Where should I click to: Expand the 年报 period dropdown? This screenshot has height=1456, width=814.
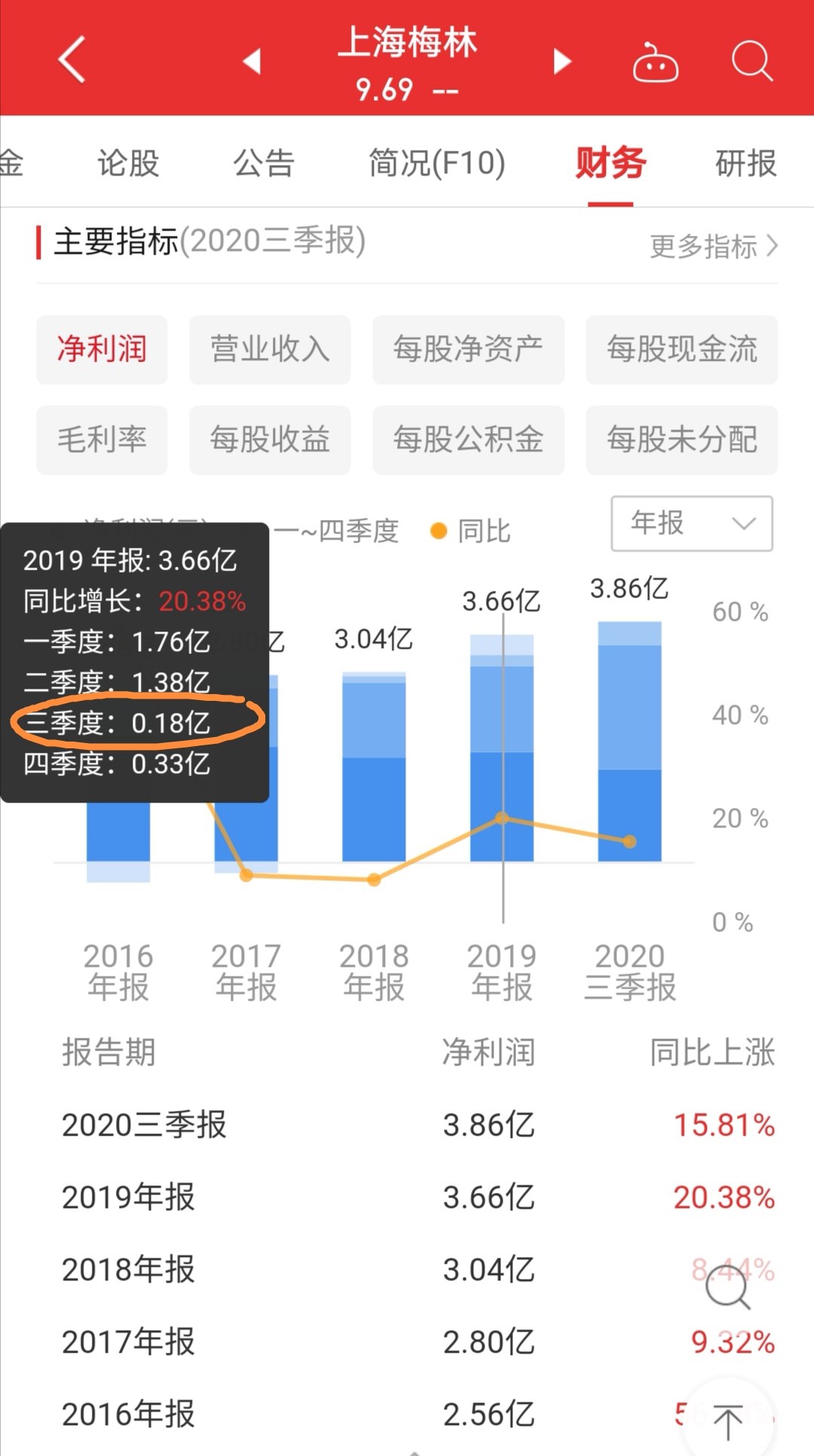[x=692, y=523]
